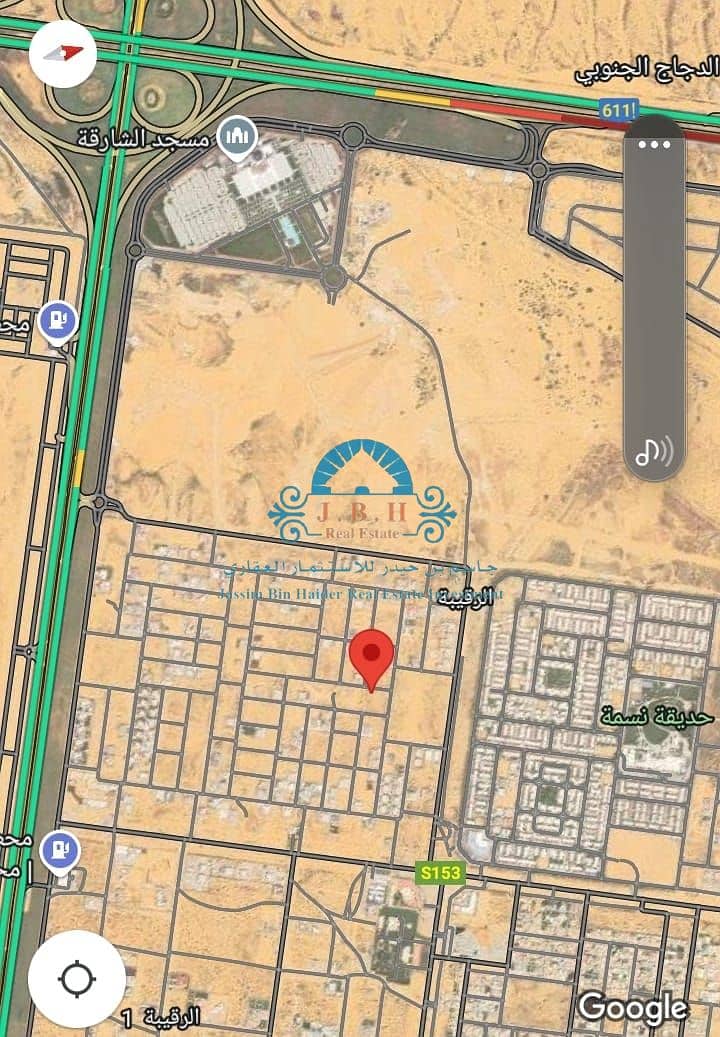The width and height of the screenshot is (720, 1037).
Task: Open the Sharjah Mosque place marker
Action: (237, 137)
